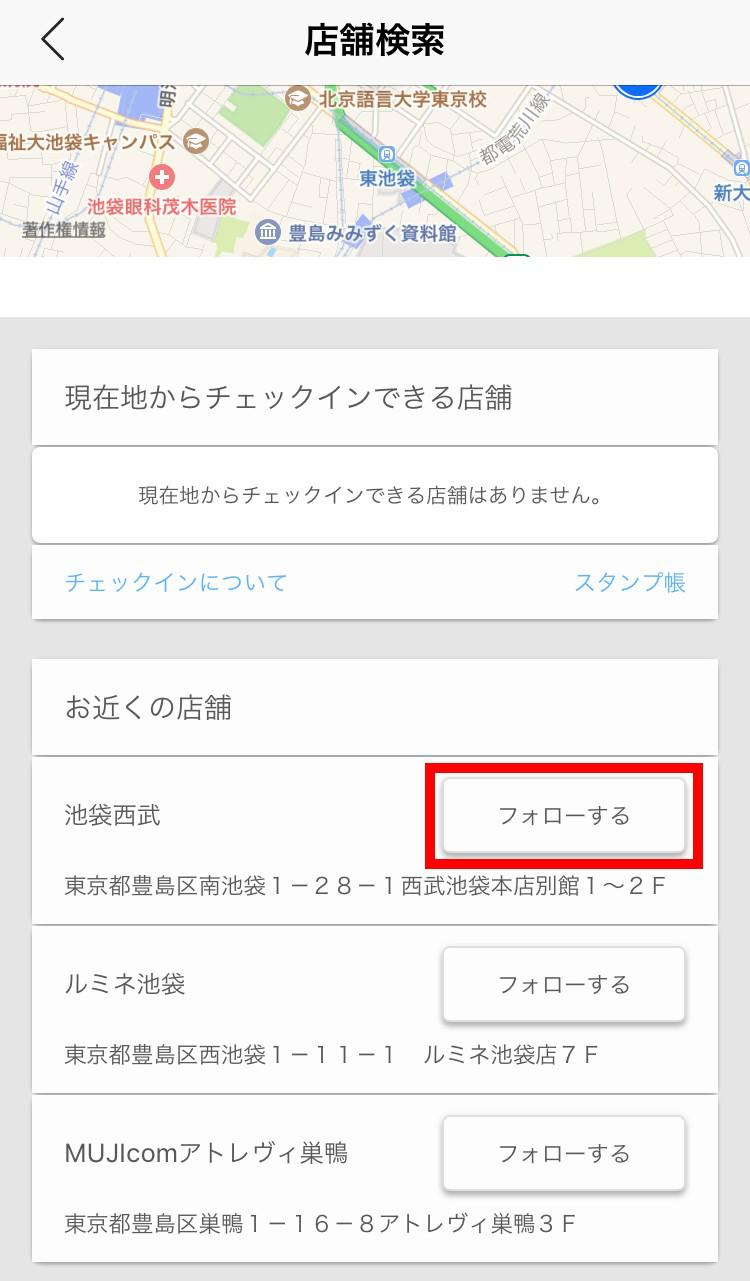
Task: Open the ルミネ池袋 store details
Action: (125, 985)
